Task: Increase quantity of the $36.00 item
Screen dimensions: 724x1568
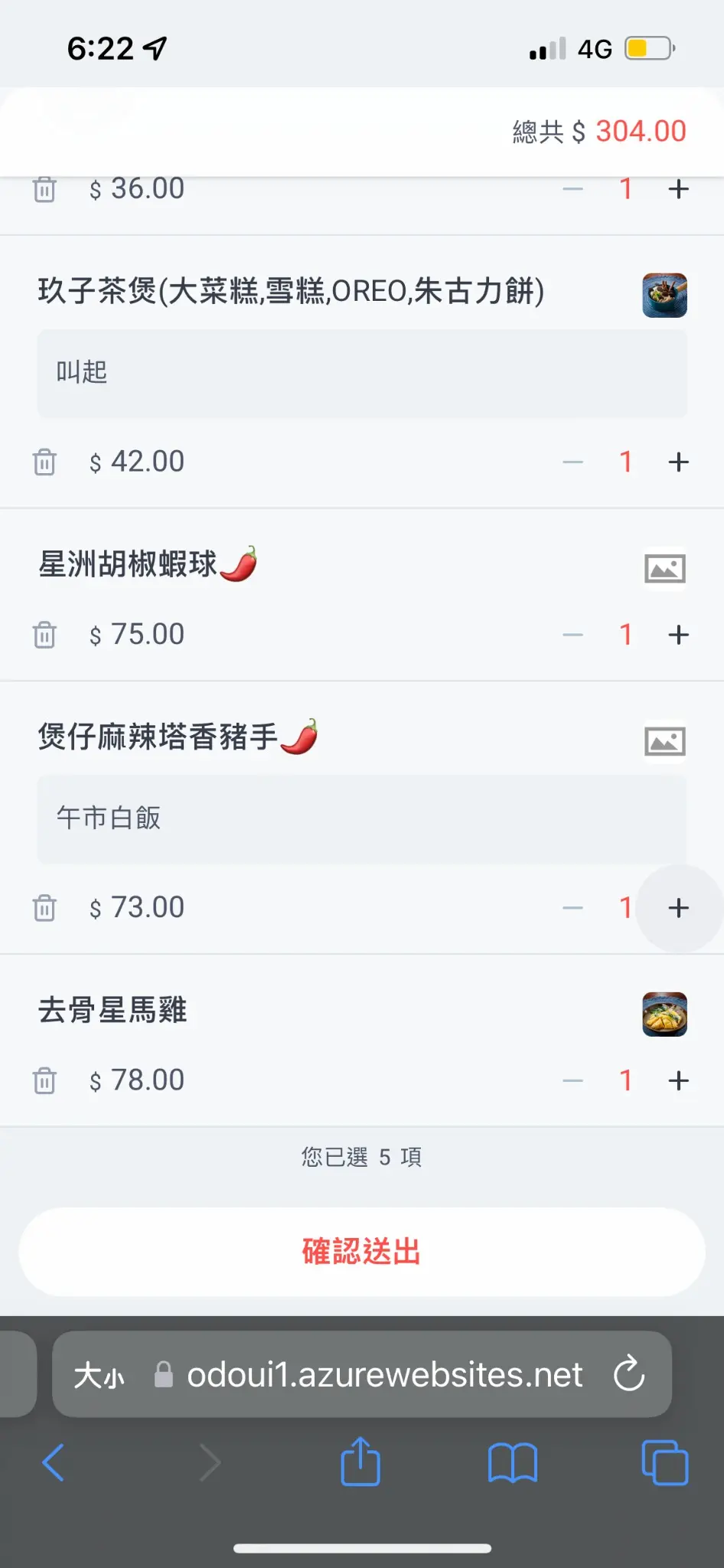Action: pyautogui.click(x=678, y=189)
